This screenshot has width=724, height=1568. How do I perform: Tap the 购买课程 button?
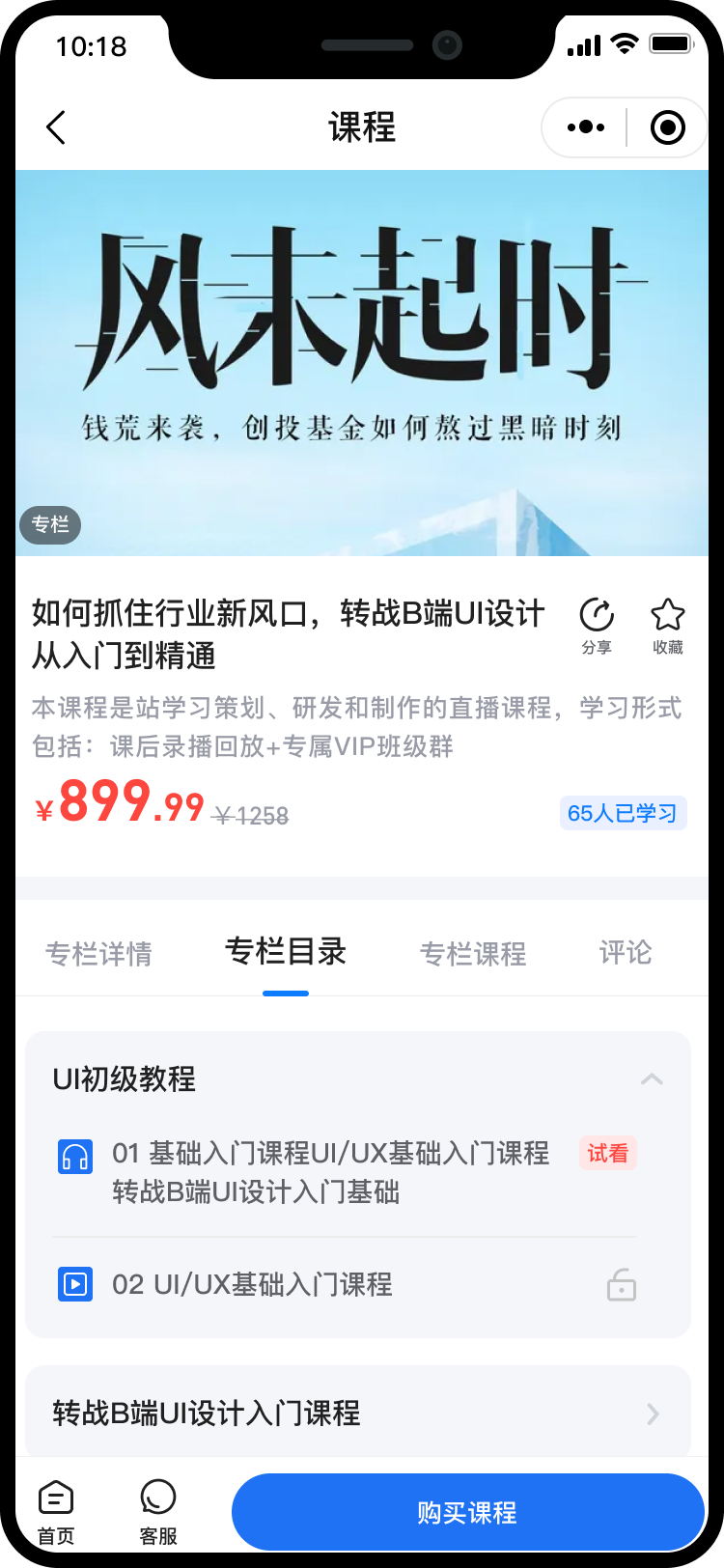[x=467, y=1512]
